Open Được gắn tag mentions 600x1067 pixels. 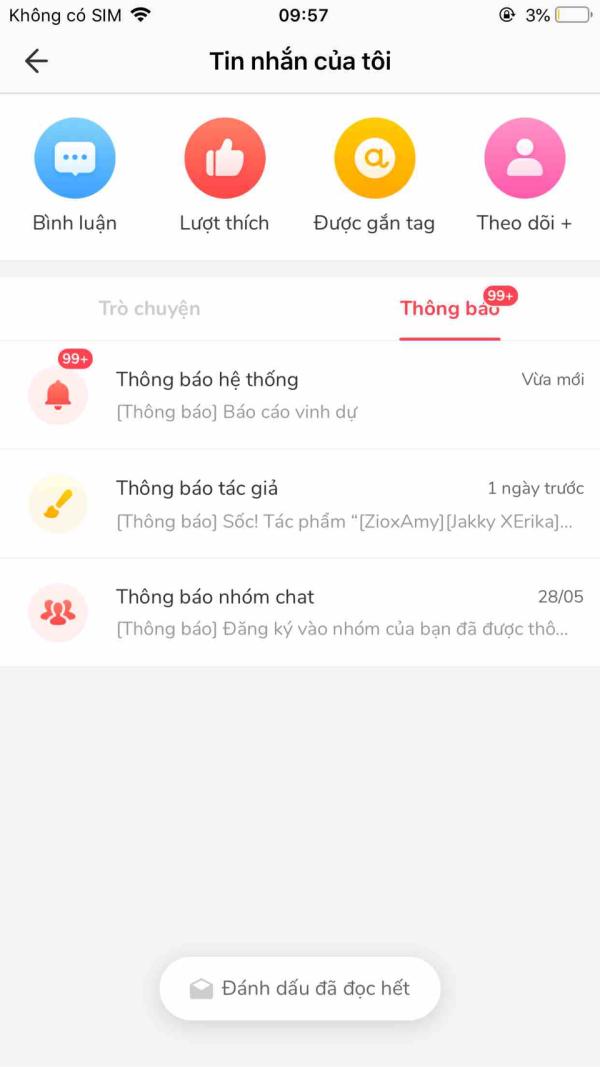[x=374, y=175]
